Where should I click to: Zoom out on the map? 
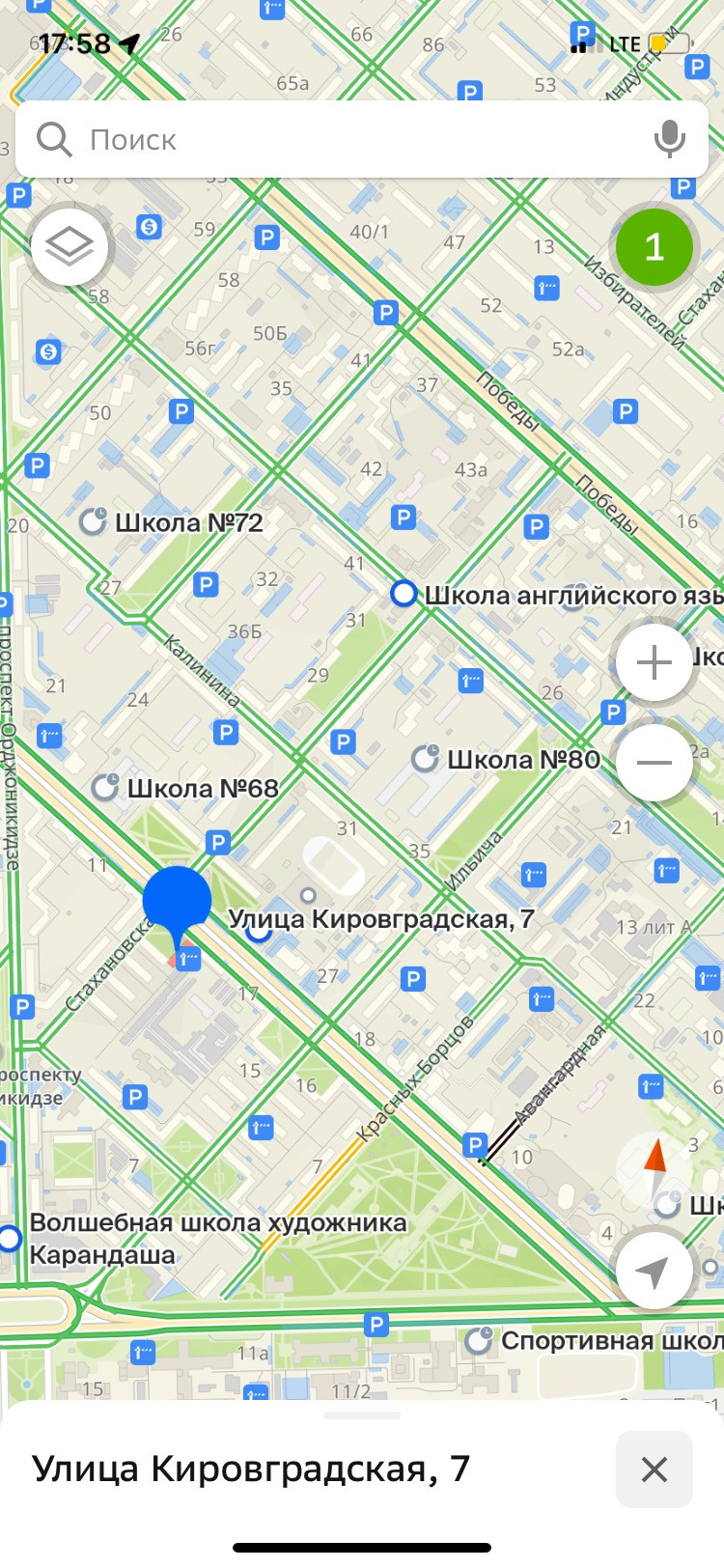pos(654,763)
